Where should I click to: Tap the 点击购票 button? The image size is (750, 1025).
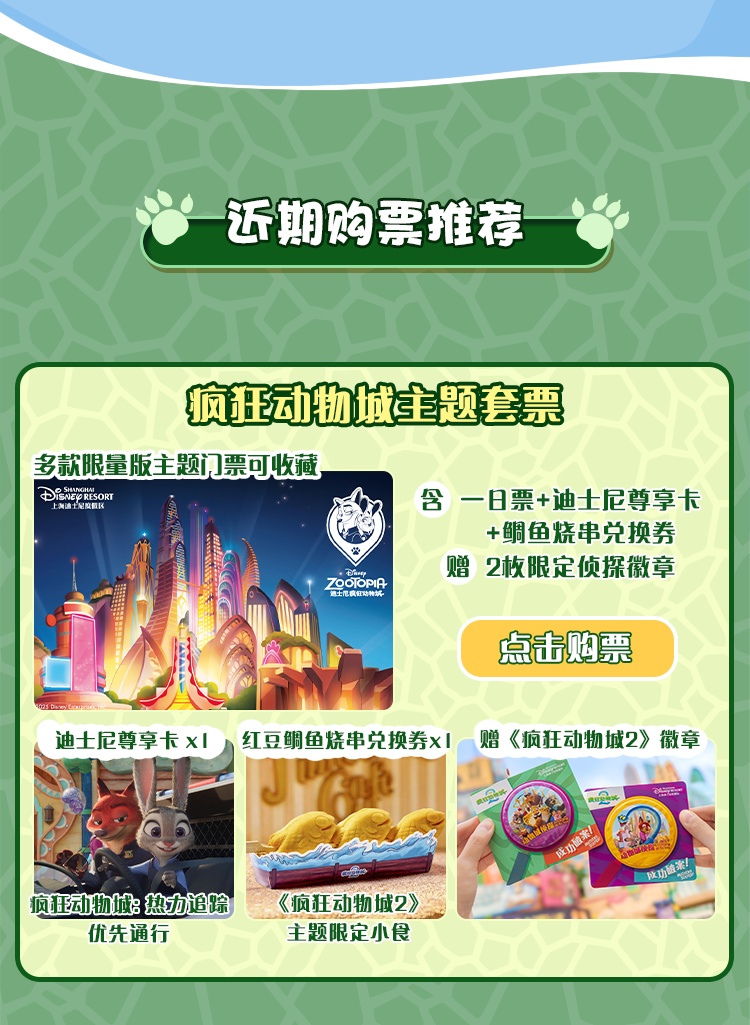point(567,648)
